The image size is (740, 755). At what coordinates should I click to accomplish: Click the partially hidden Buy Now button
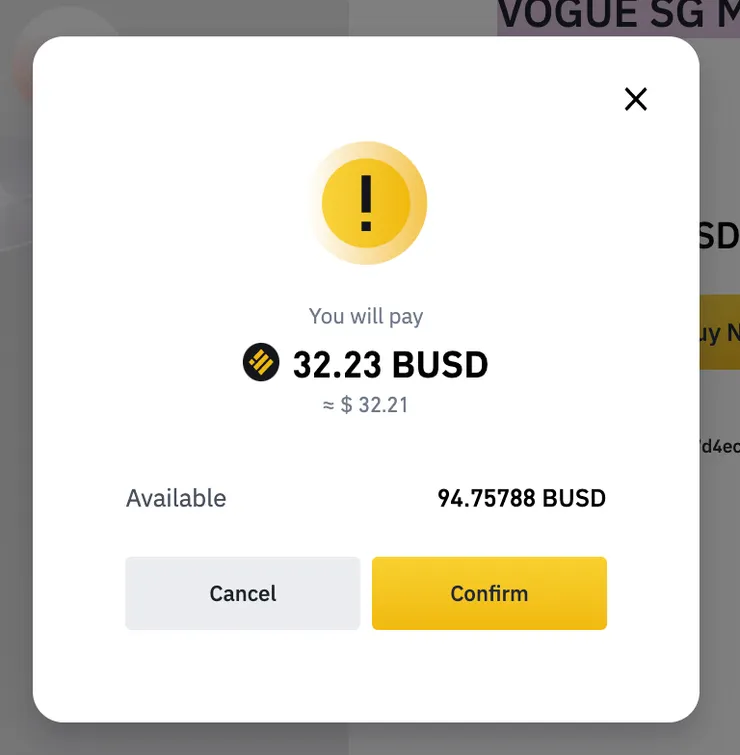click(x=722, y=333)
